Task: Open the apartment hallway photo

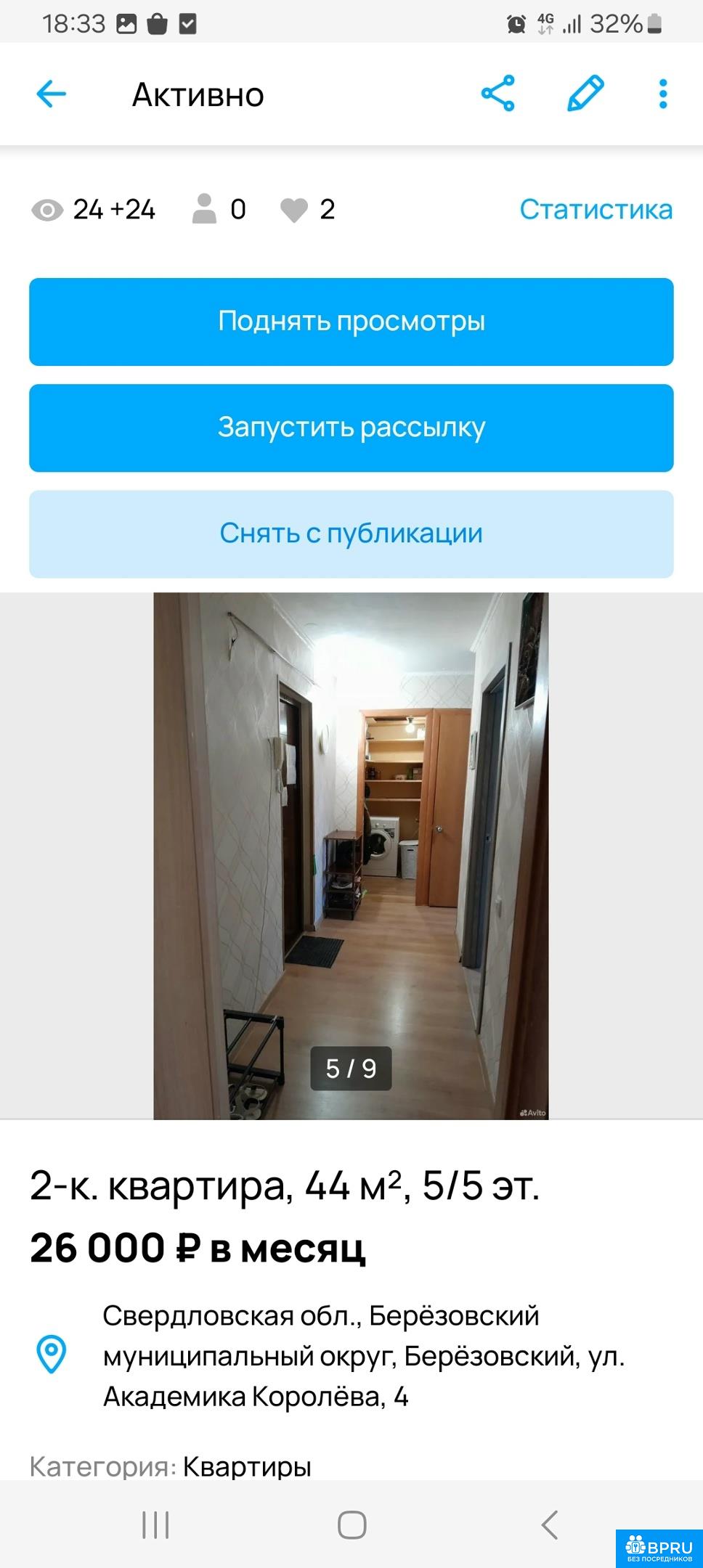Action: pyautogui.click(x=351, y=855)
